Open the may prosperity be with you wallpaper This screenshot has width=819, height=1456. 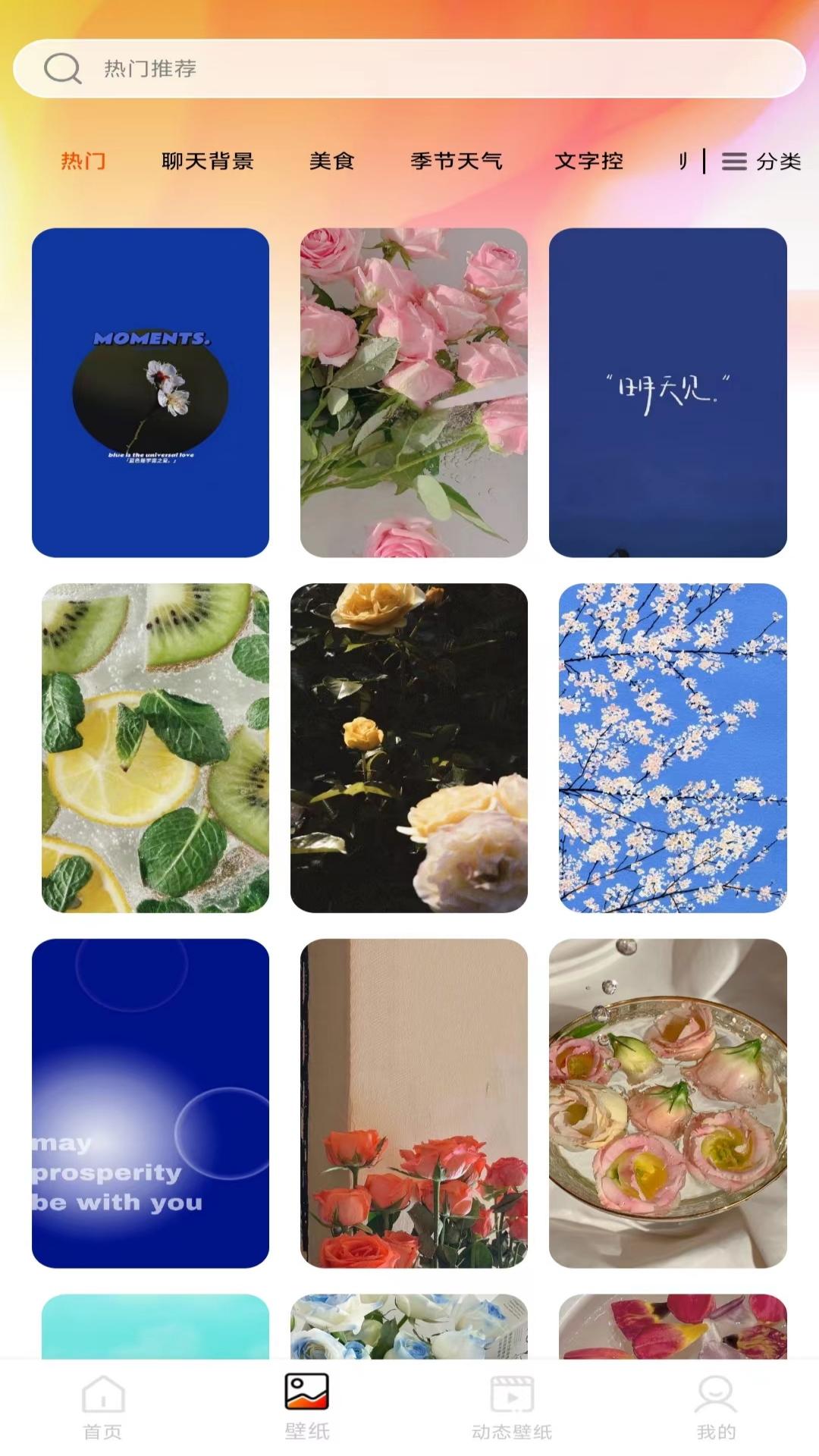tap(150, 1103)
